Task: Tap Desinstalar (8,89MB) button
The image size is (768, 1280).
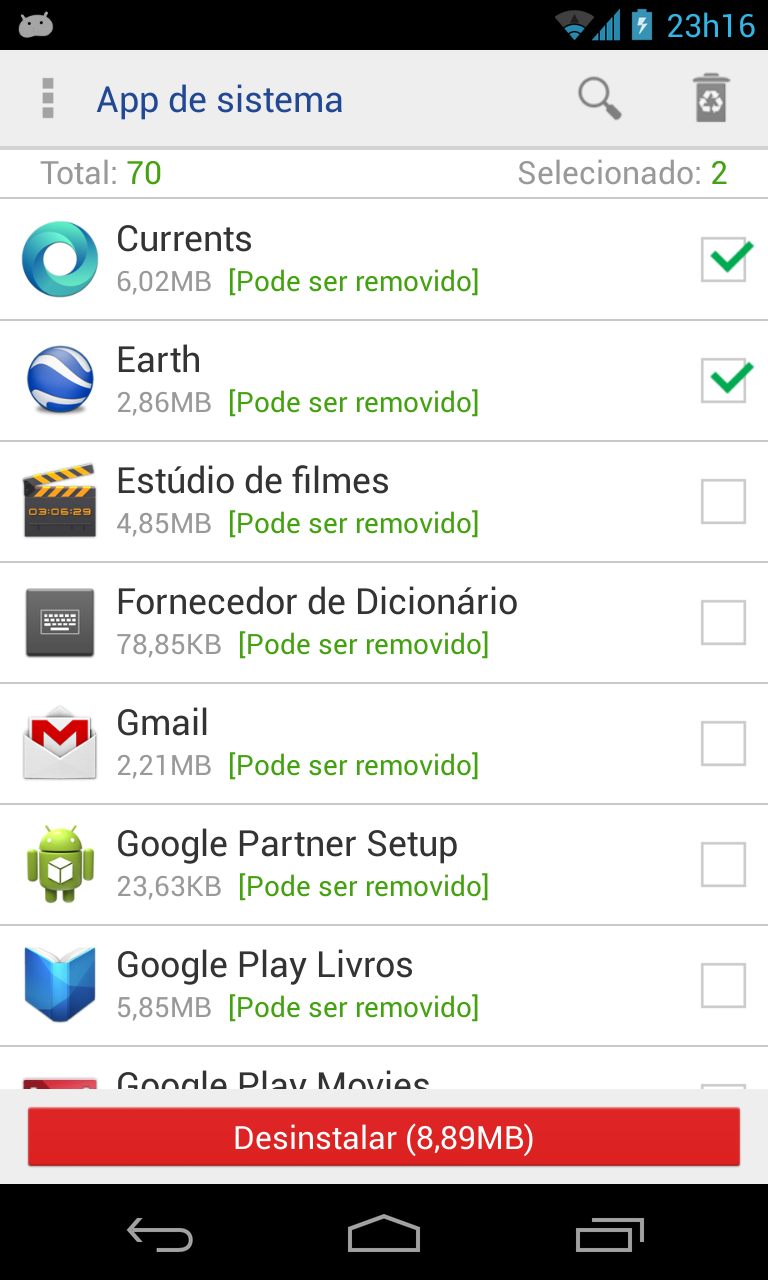Action: point(384,1137)
